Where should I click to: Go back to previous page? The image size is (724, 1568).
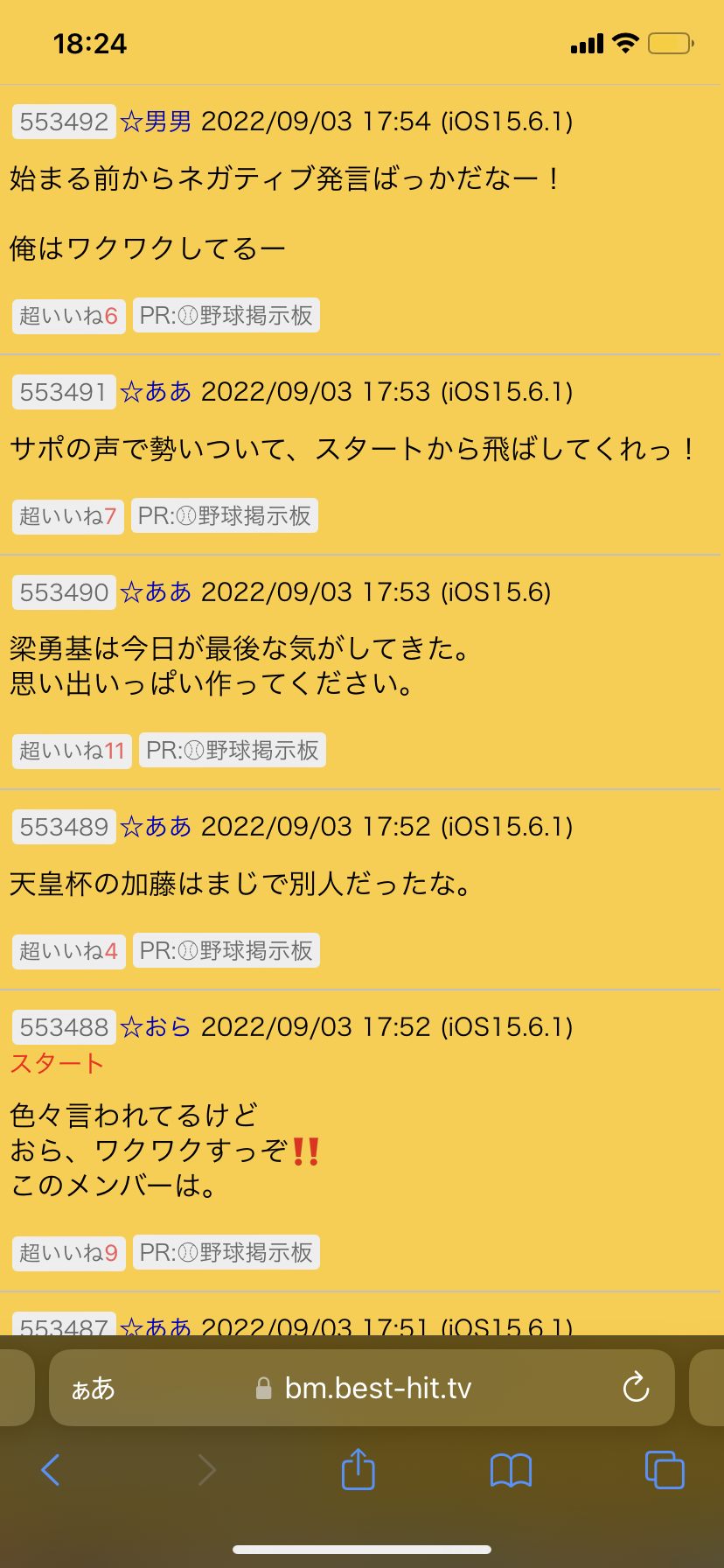tap(51, 1470)
